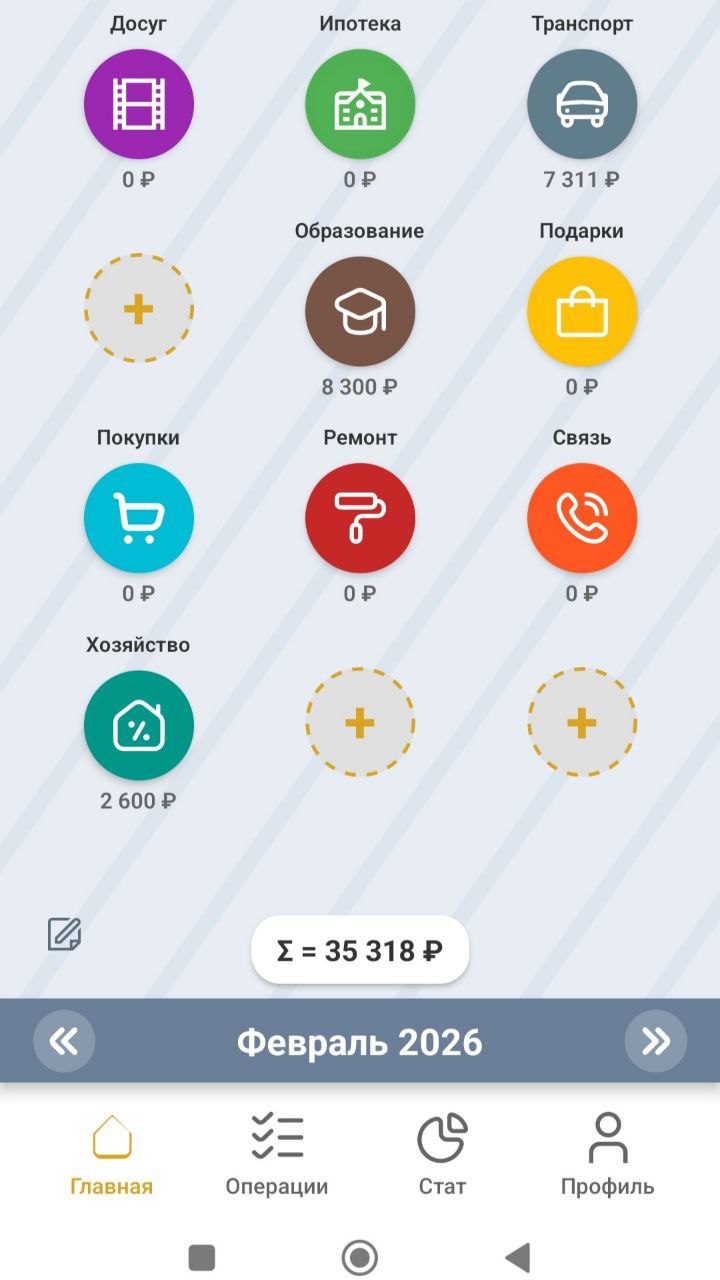Select the Покупки shopping cart icon
720x1280 pixels.
(138, 518)
